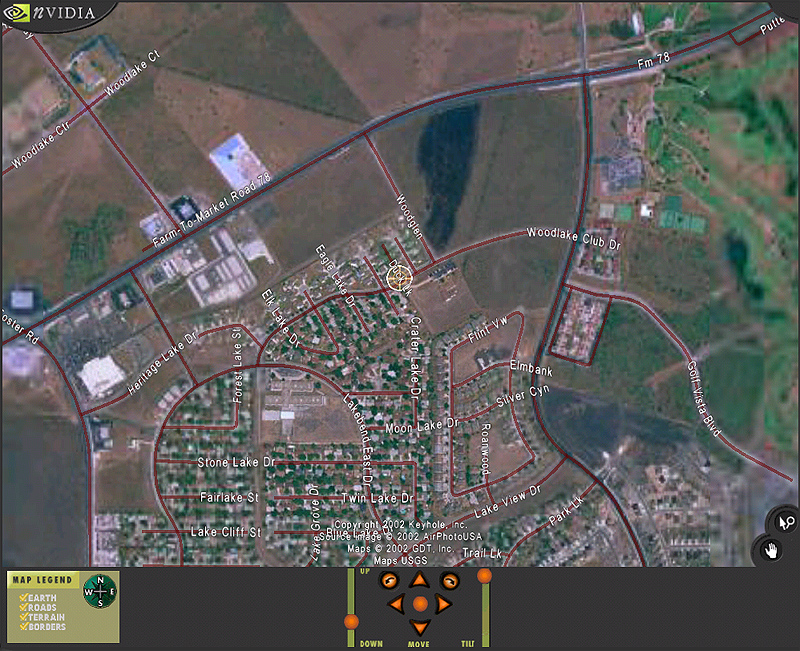
Task: Tap the Up/Down altitude slider knob
Action: tap(350, 622)
